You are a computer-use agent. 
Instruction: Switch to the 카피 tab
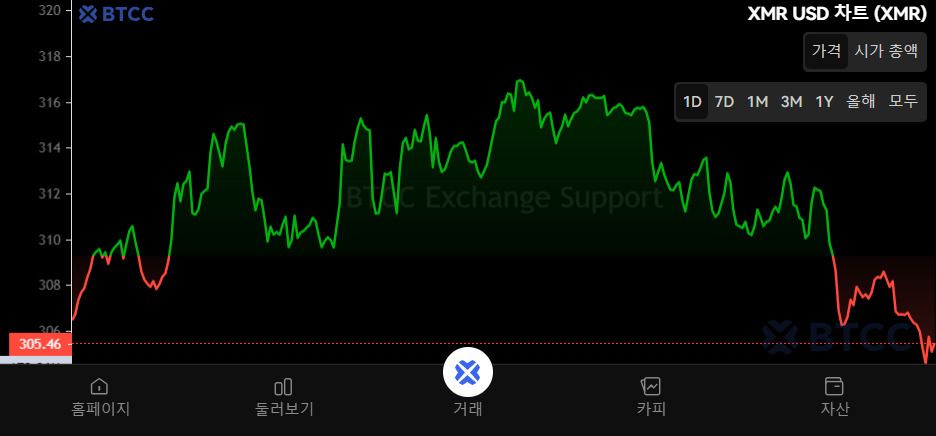651,396
